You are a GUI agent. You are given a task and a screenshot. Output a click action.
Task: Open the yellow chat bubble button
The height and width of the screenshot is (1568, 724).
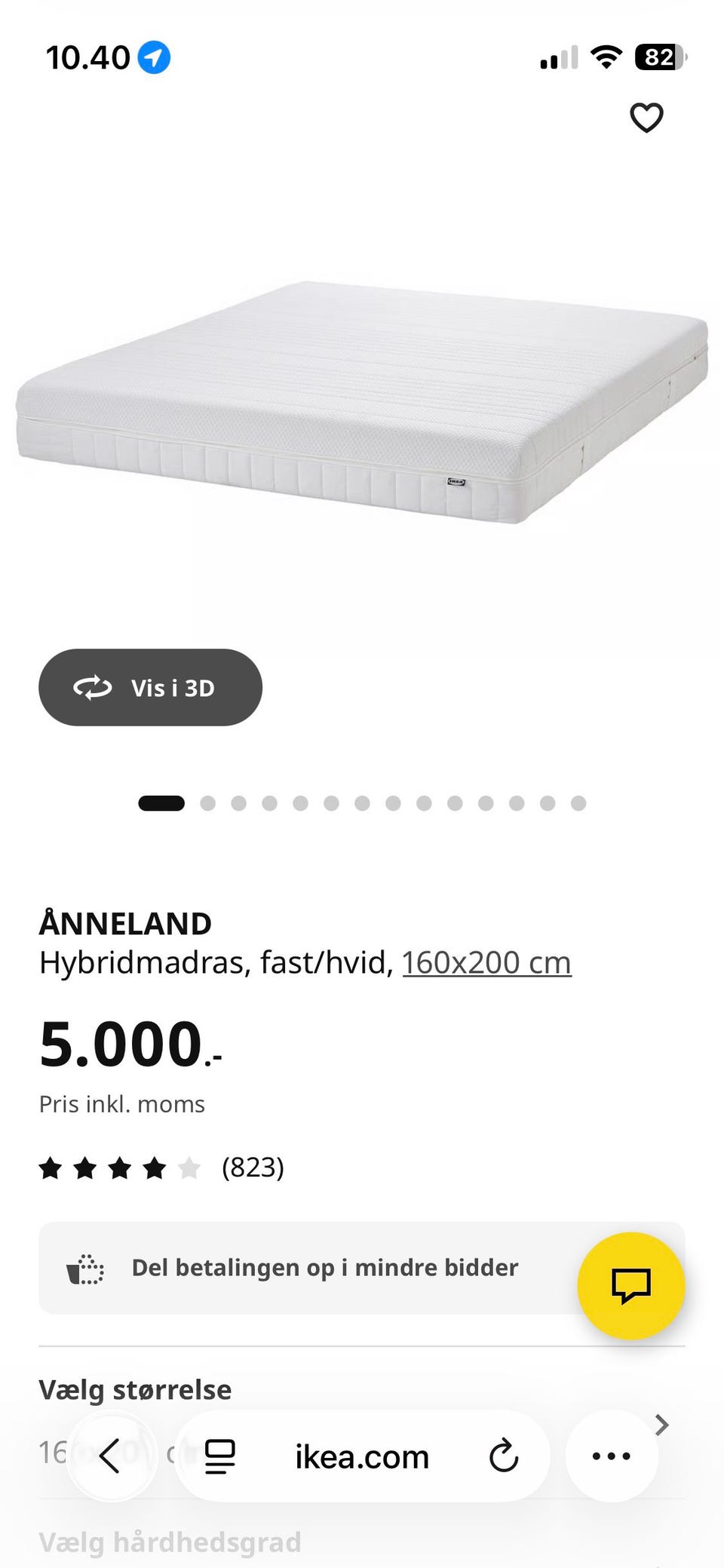630,1285
